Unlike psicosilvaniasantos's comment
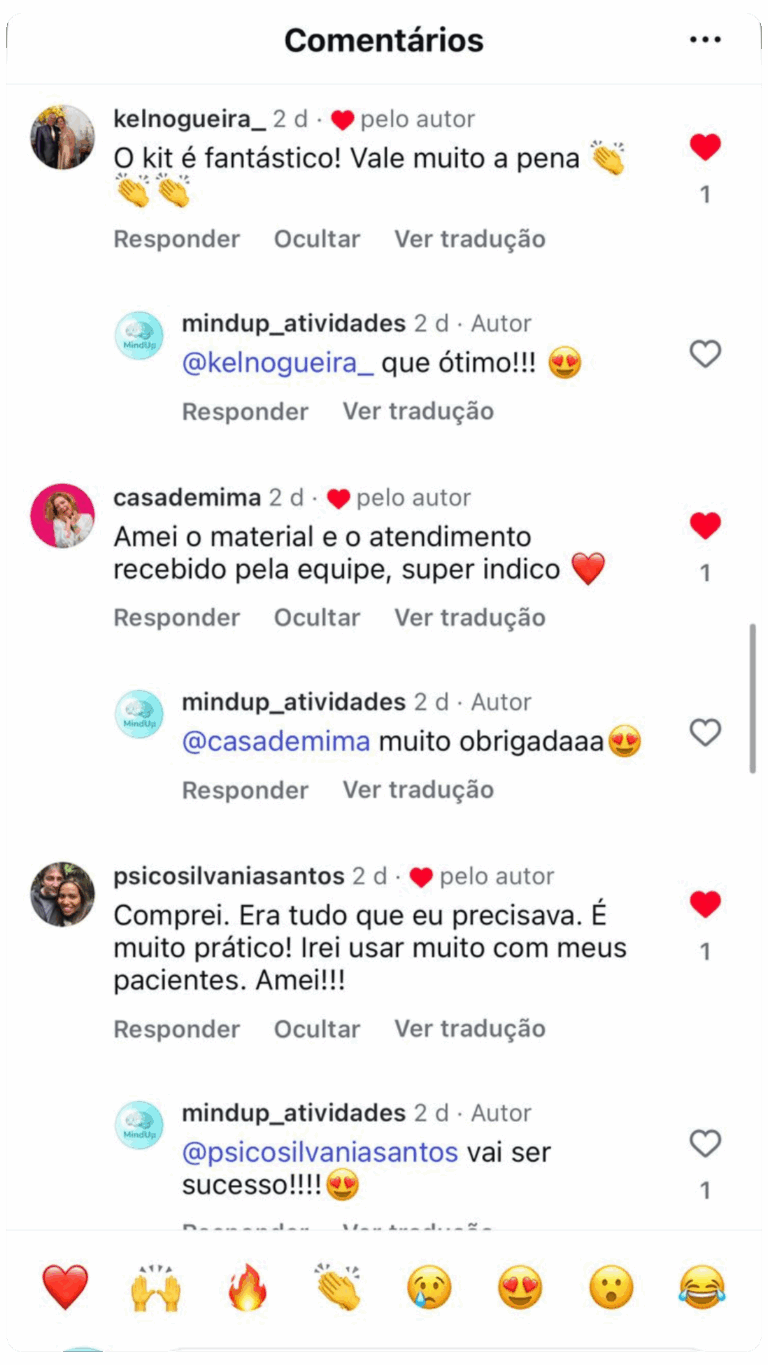 (x=705, y=905)
